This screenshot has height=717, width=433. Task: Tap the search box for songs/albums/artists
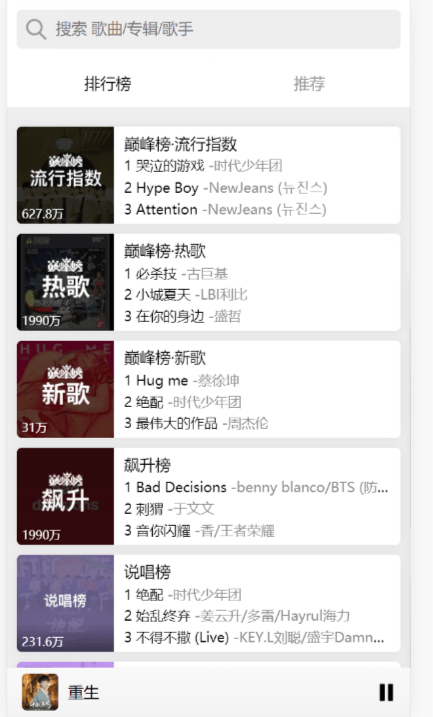208,29
